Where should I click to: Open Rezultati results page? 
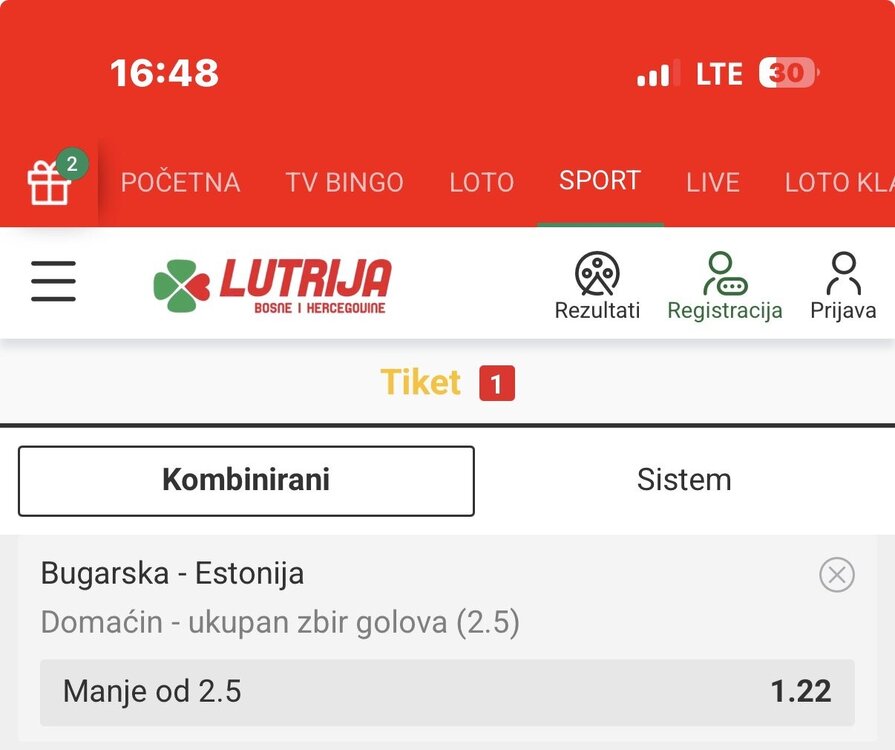[597, 286]
